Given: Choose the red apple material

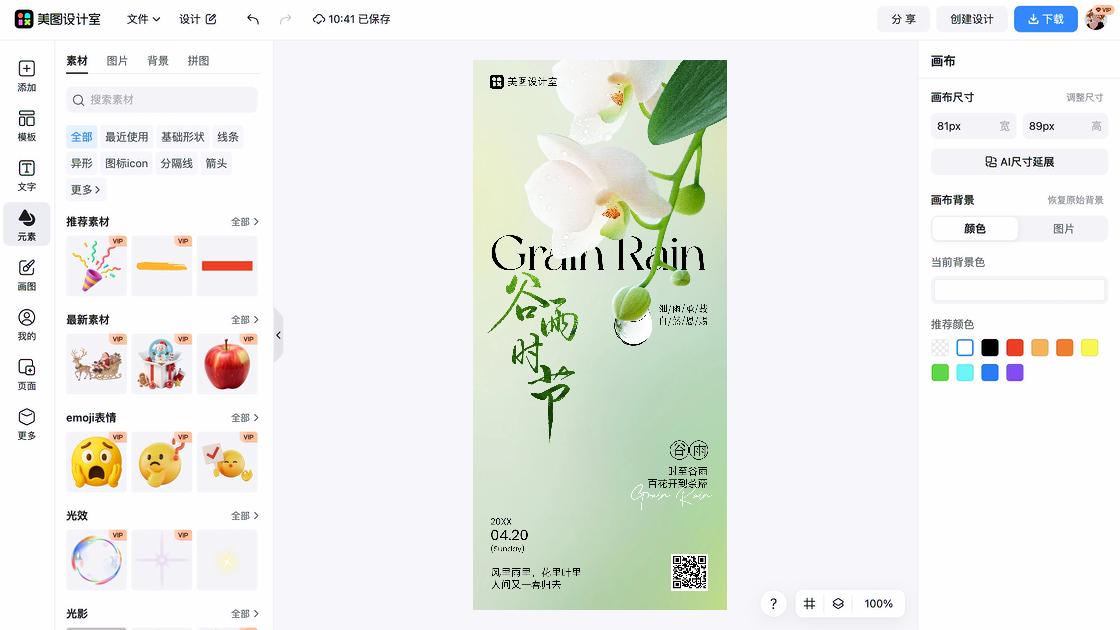Looking at the screenshot, I should tap(227, 364).
